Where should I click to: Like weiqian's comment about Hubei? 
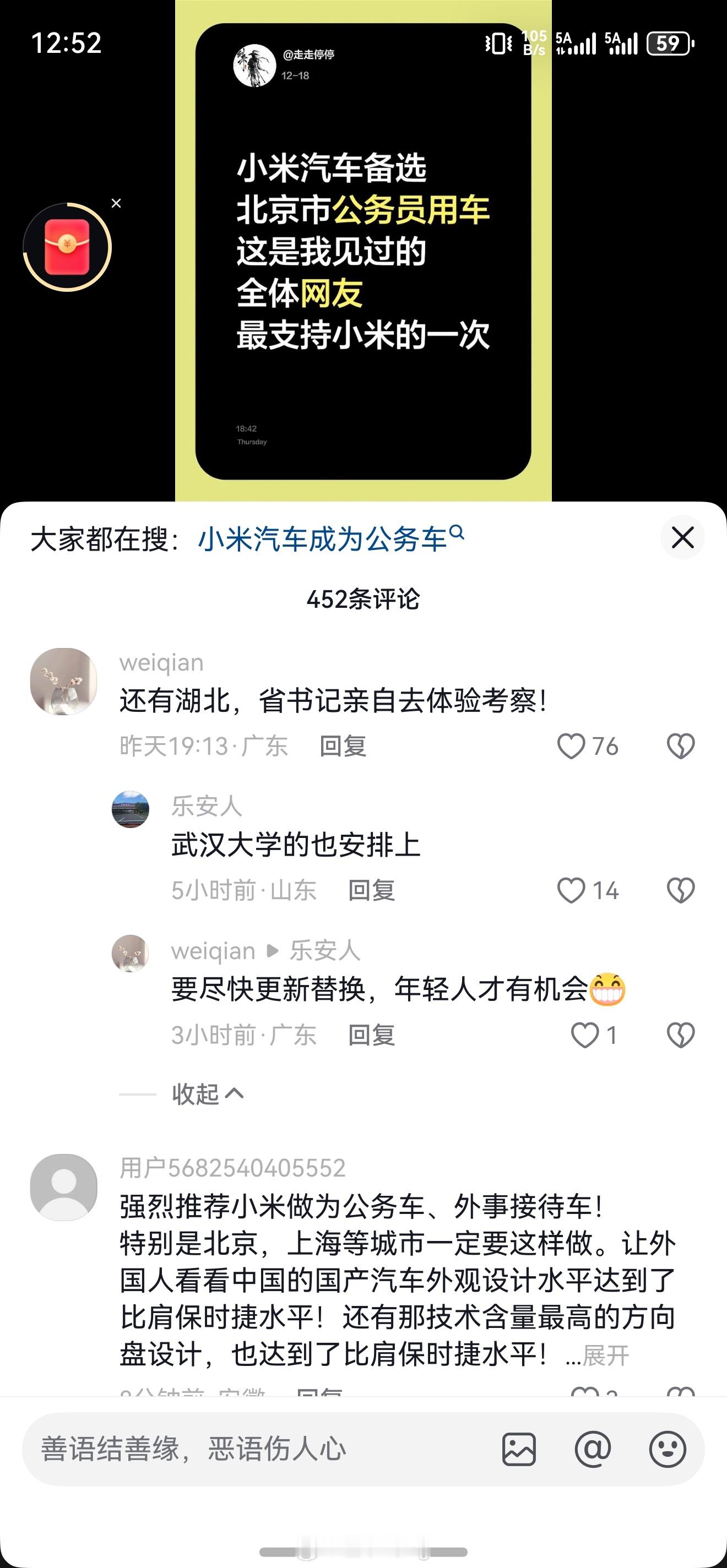pyautogui.click(x=573, y=746)
